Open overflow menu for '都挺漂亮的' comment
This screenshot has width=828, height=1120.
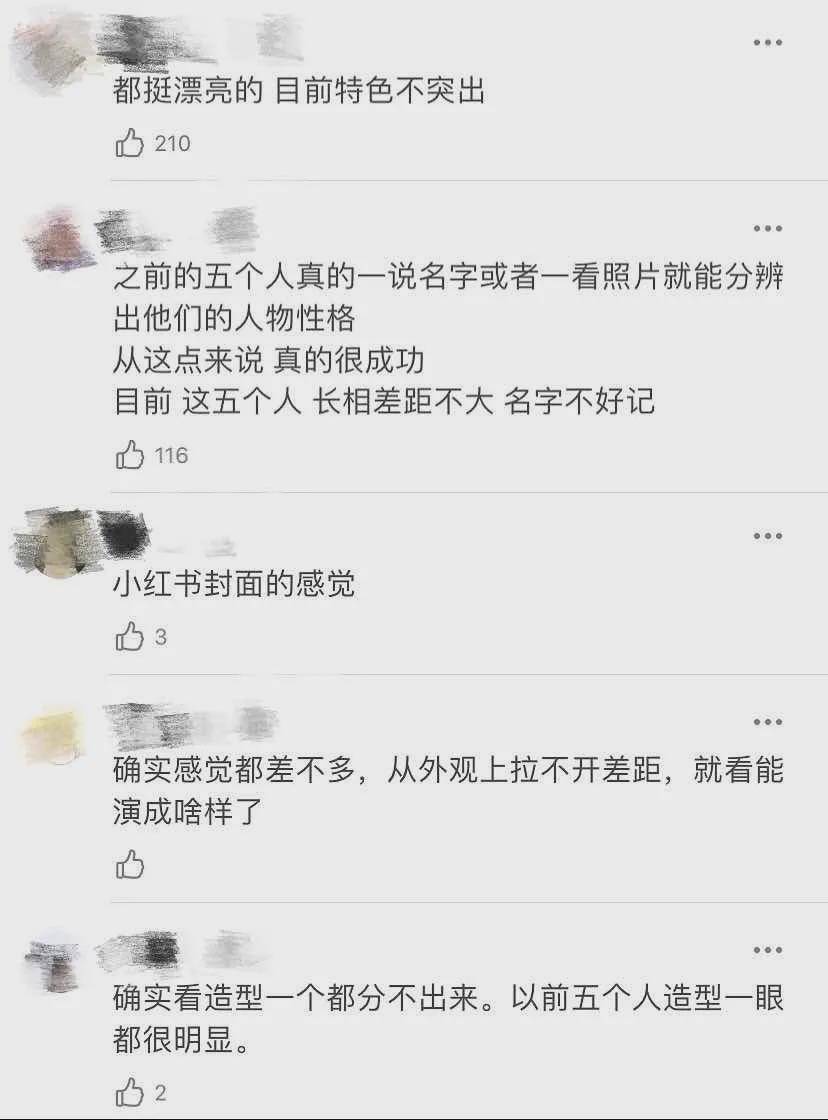(767, 42)
